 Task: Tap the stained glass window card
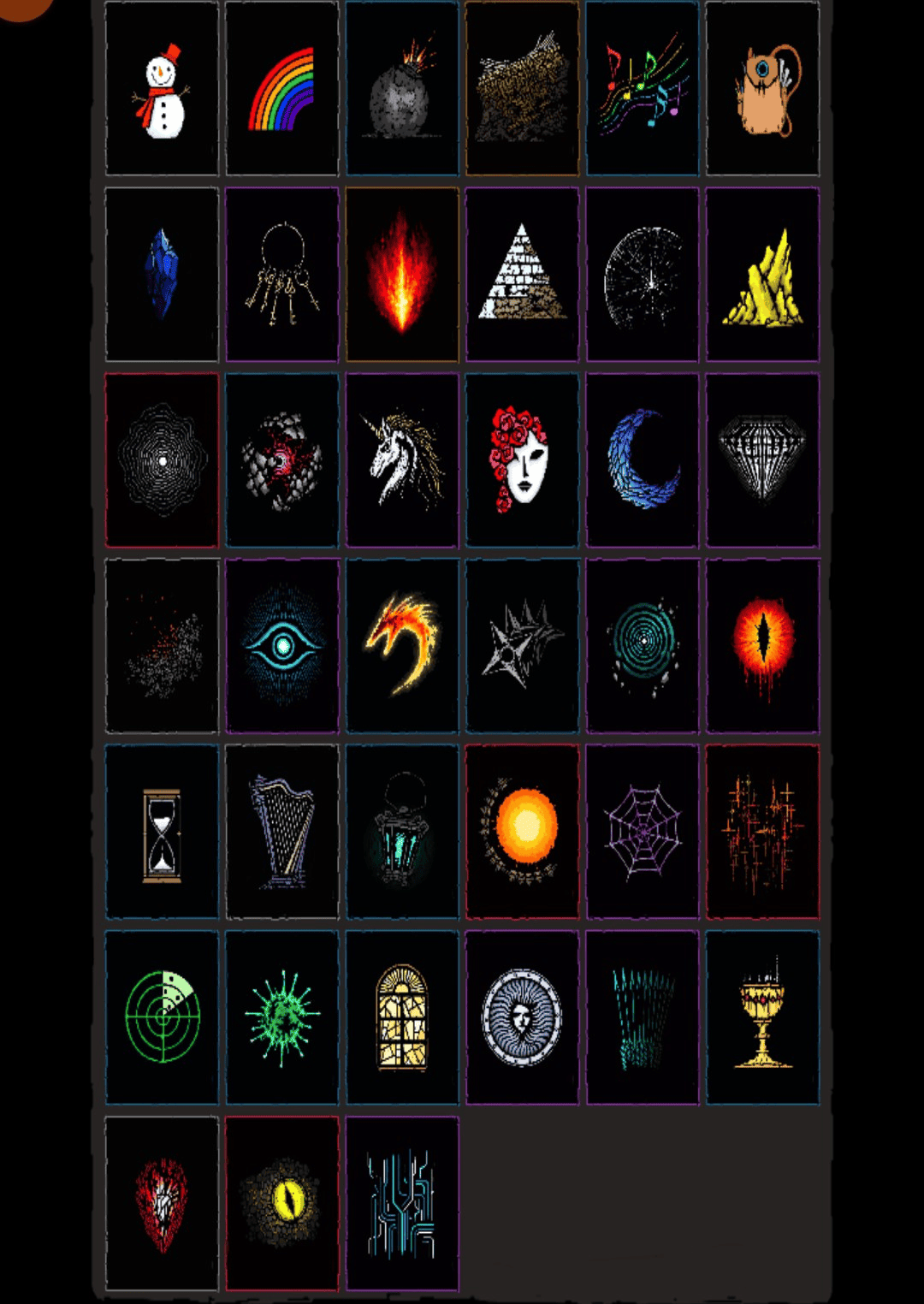[x=402, y=1017]
